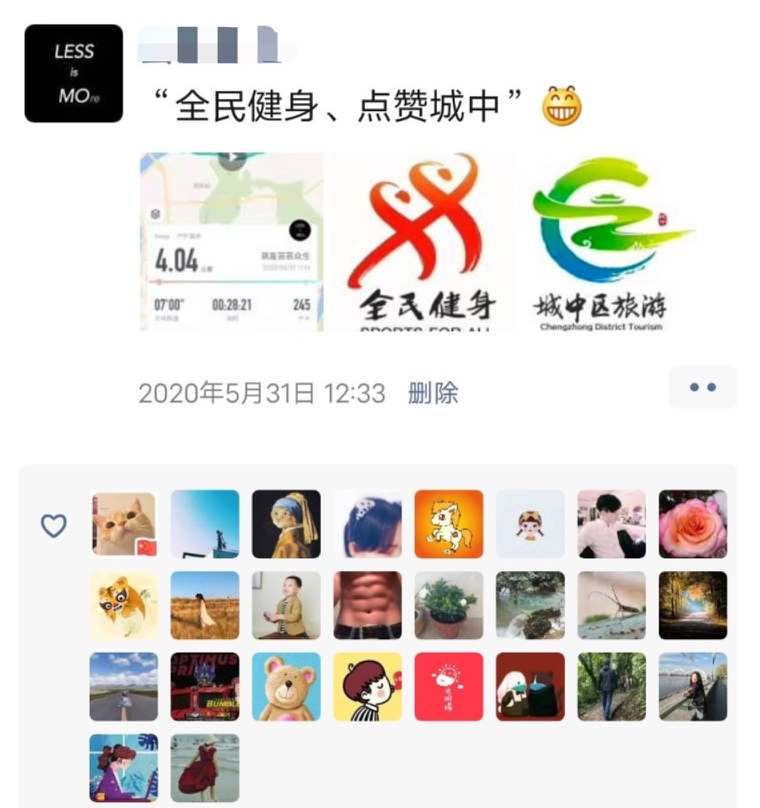760x808 pixels.
Task: Open the orange pony cartoon avatar
Action: [x=448, y=524]
